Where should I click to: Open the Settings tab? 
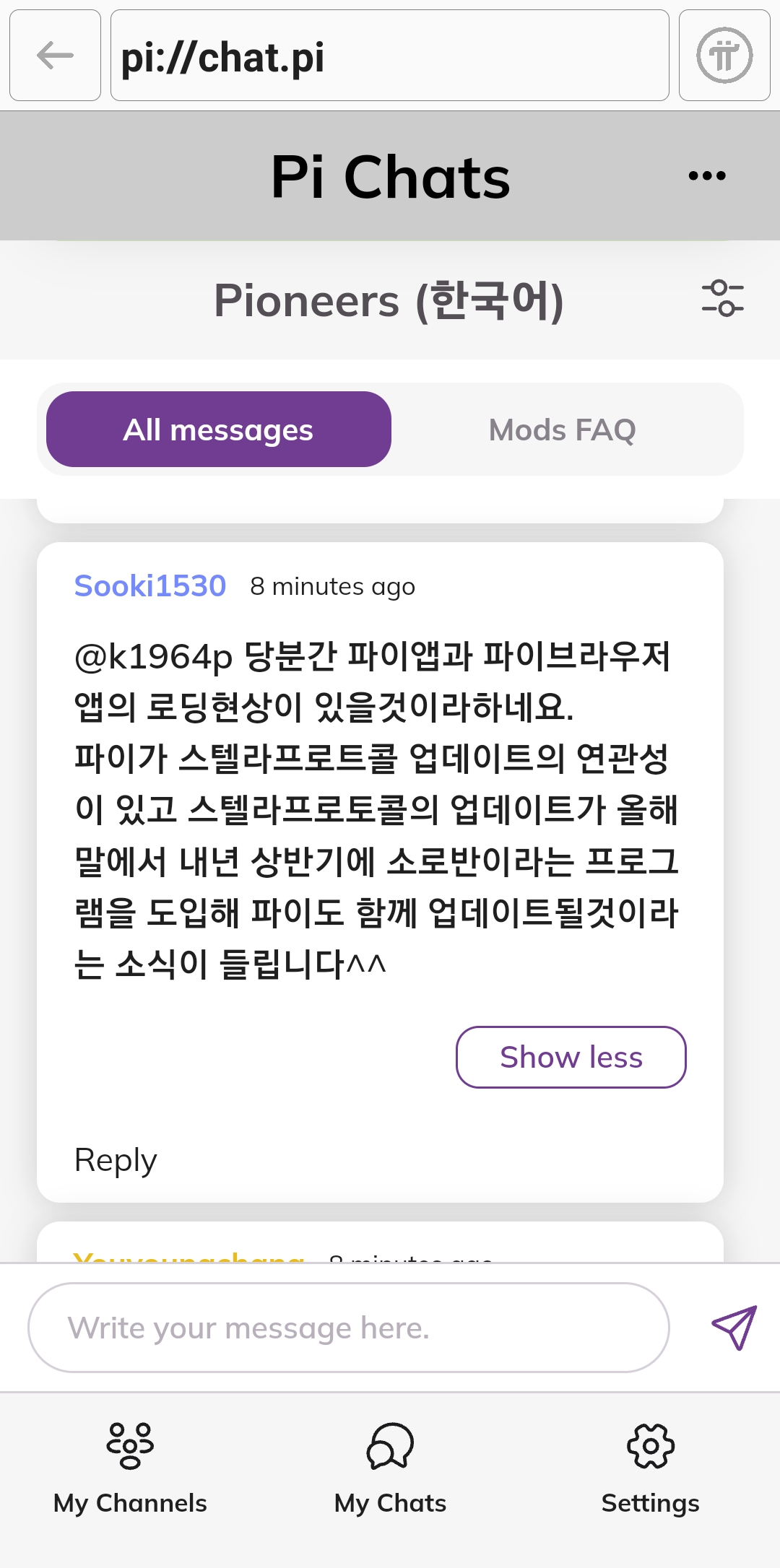click(x=650, y=1465)
